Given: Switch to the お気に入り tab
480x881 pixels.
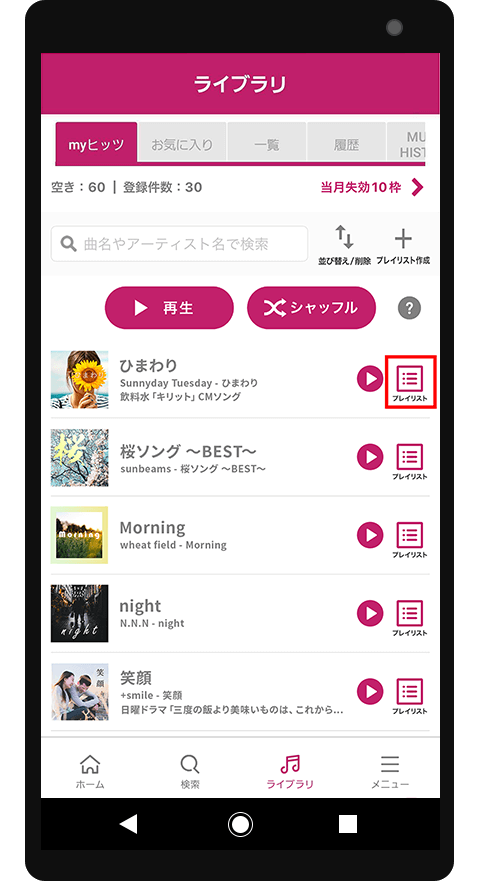Looking at the screenshot, I should [x=182, y=143].
